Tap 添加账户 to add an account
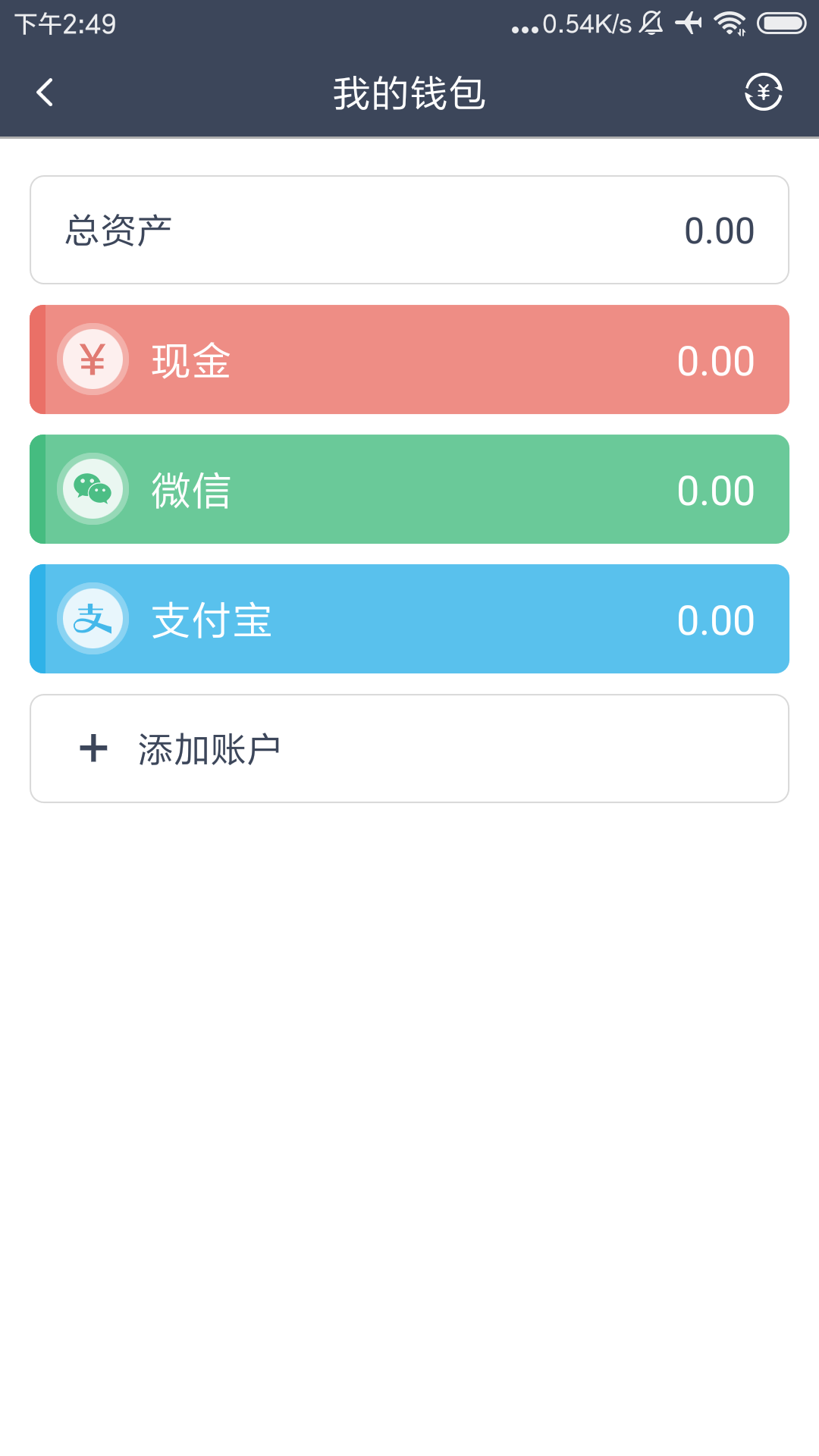The width and height of the screenshot is (819, 1456). tap(409, 748)
